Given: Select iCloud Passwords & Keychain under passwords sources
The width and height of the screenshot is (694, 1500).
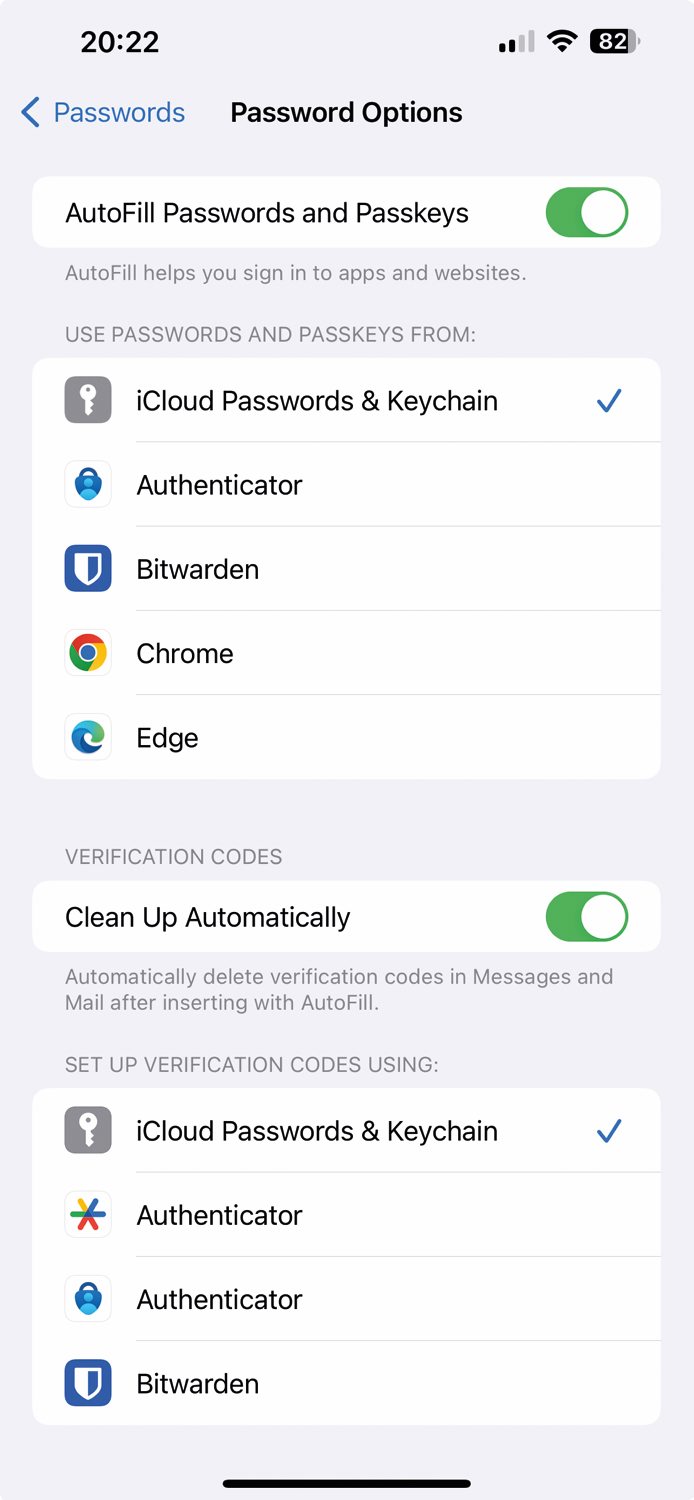Looking at the screenshot, I should pos(346,401).
